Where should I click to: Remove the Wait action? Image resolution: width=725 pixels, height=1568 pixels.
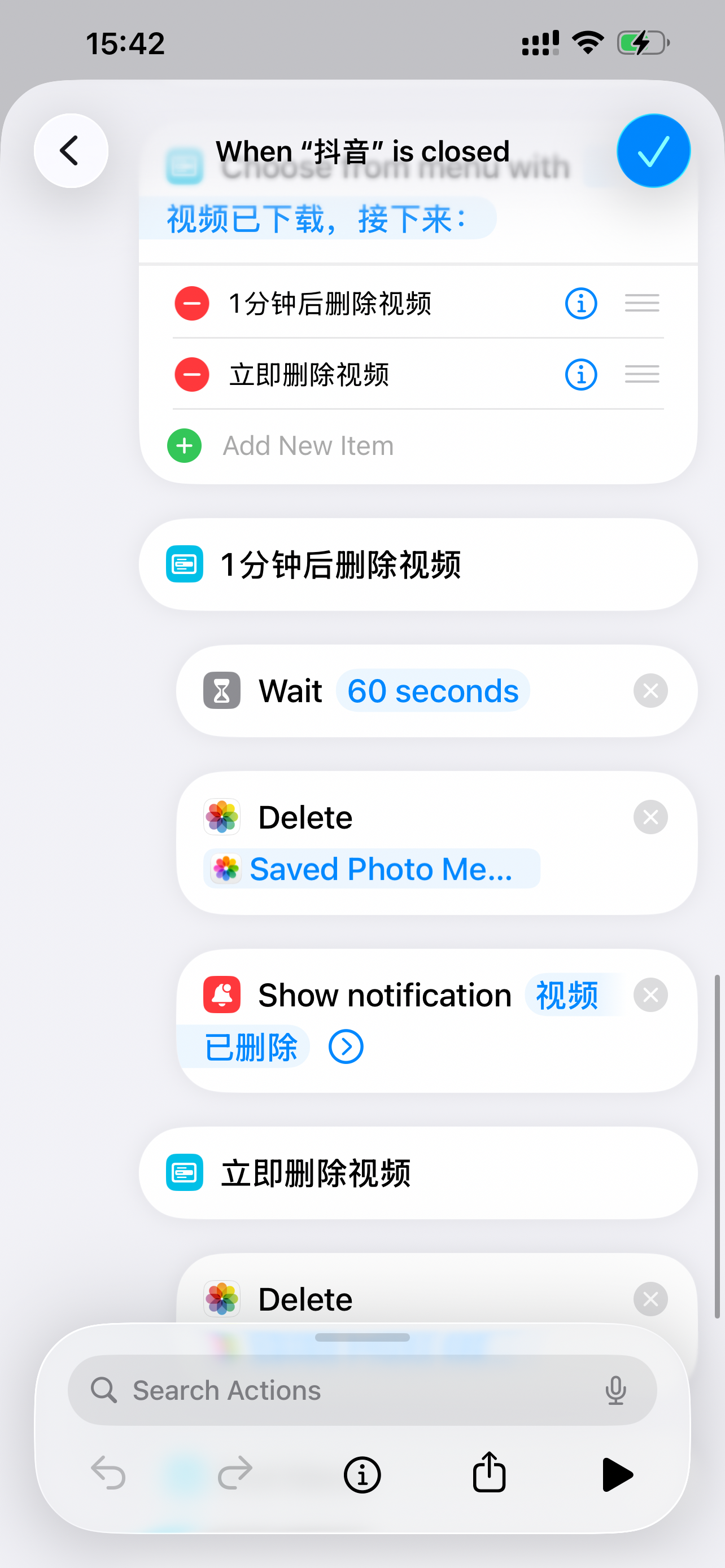pyautogui.click(x=650, y=691)
